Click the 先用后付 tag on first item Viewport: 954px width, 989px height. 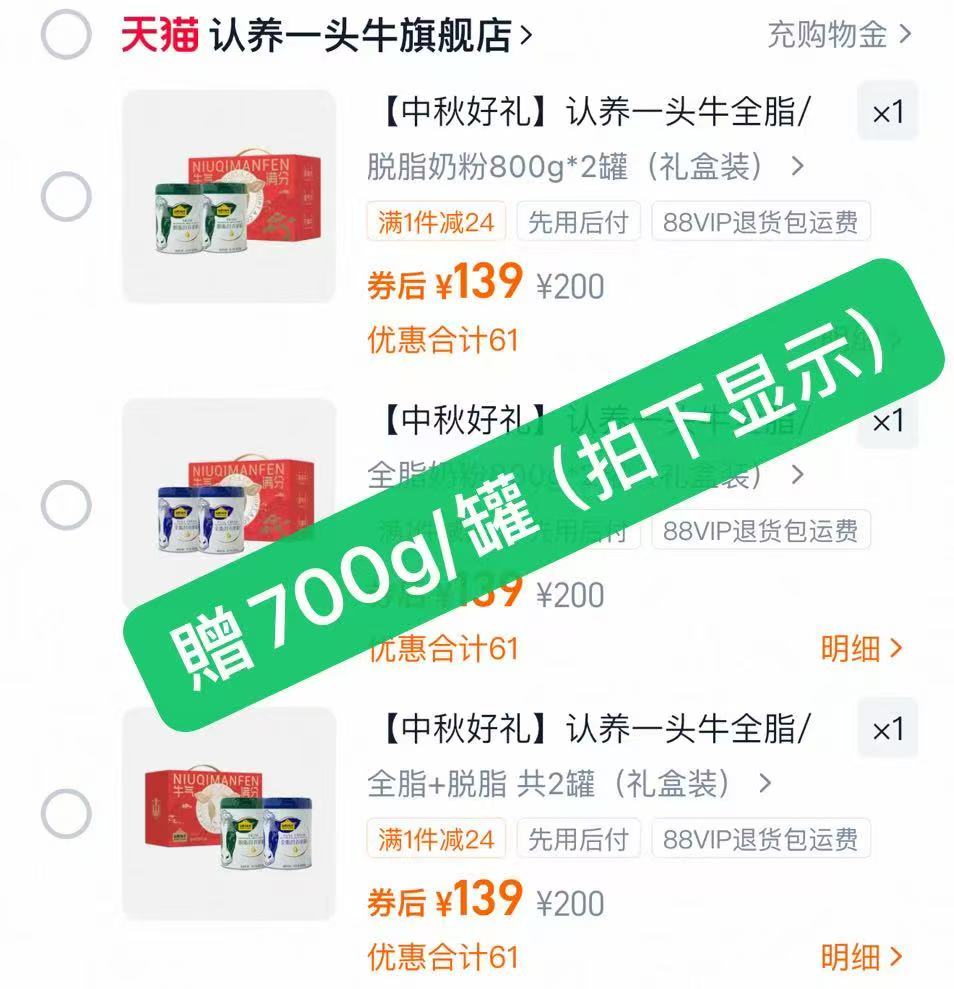point(579,222)
